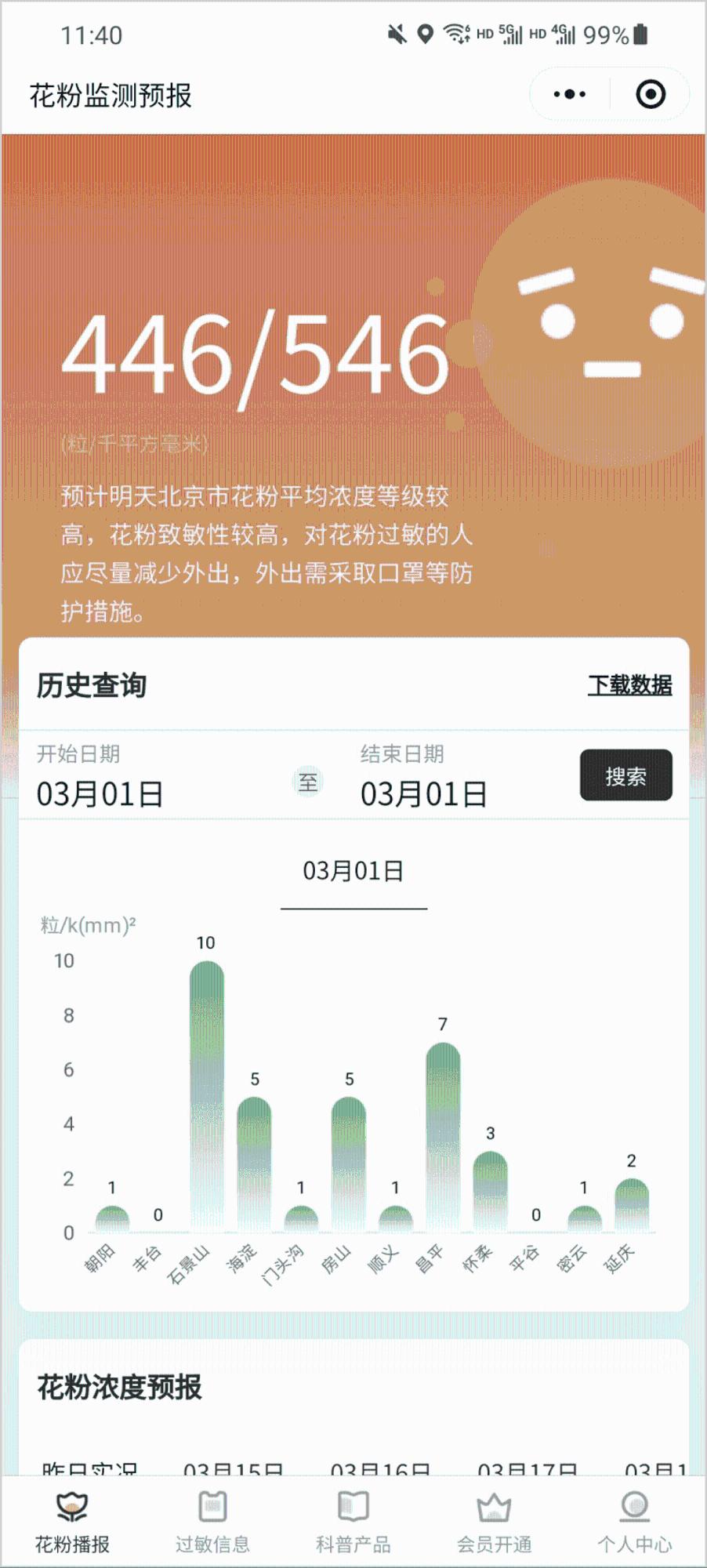Open the 过敏信息 tab
This screenshot has height=1568, width=707.
pos(212,1523)
